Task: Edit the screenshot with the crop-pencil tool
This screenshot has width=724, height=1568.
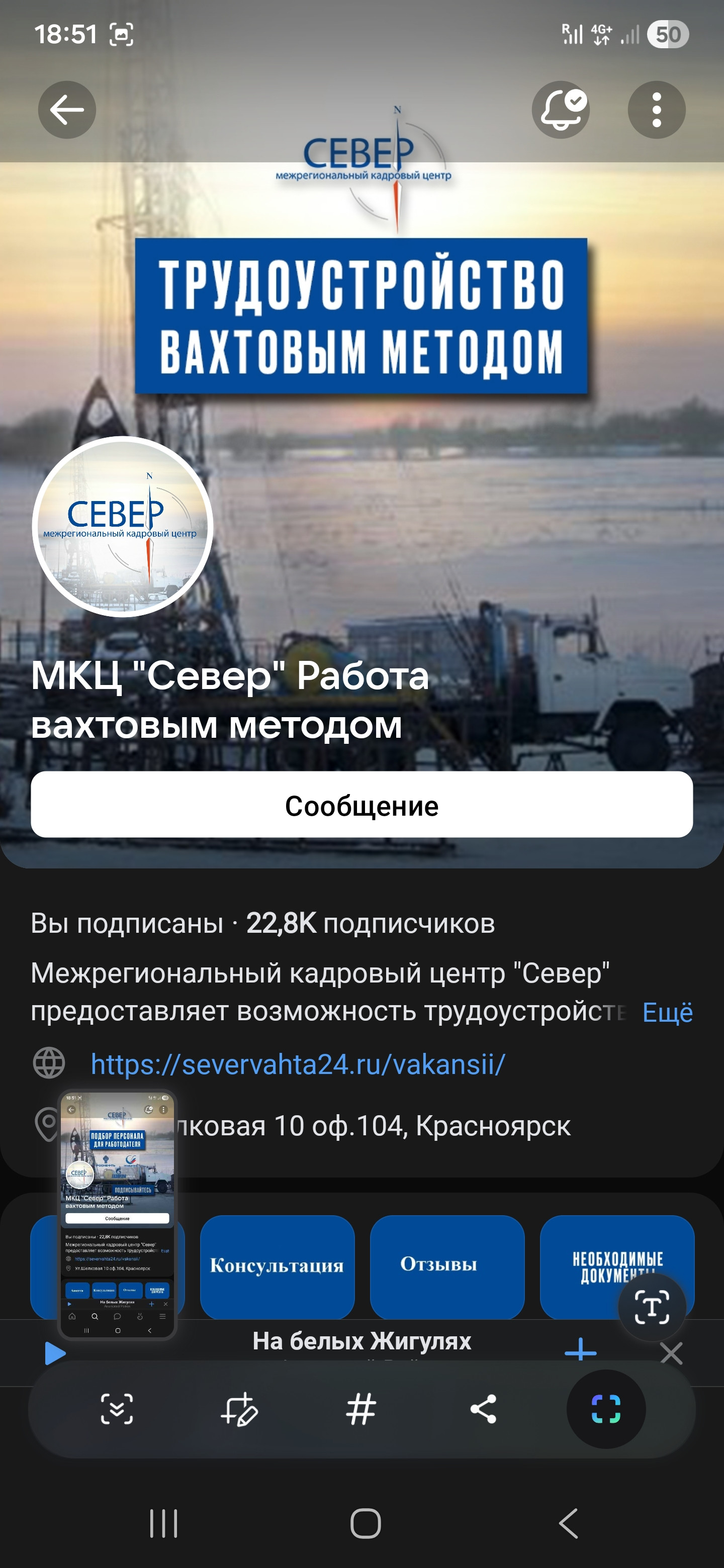Action: click(239, 1409)
